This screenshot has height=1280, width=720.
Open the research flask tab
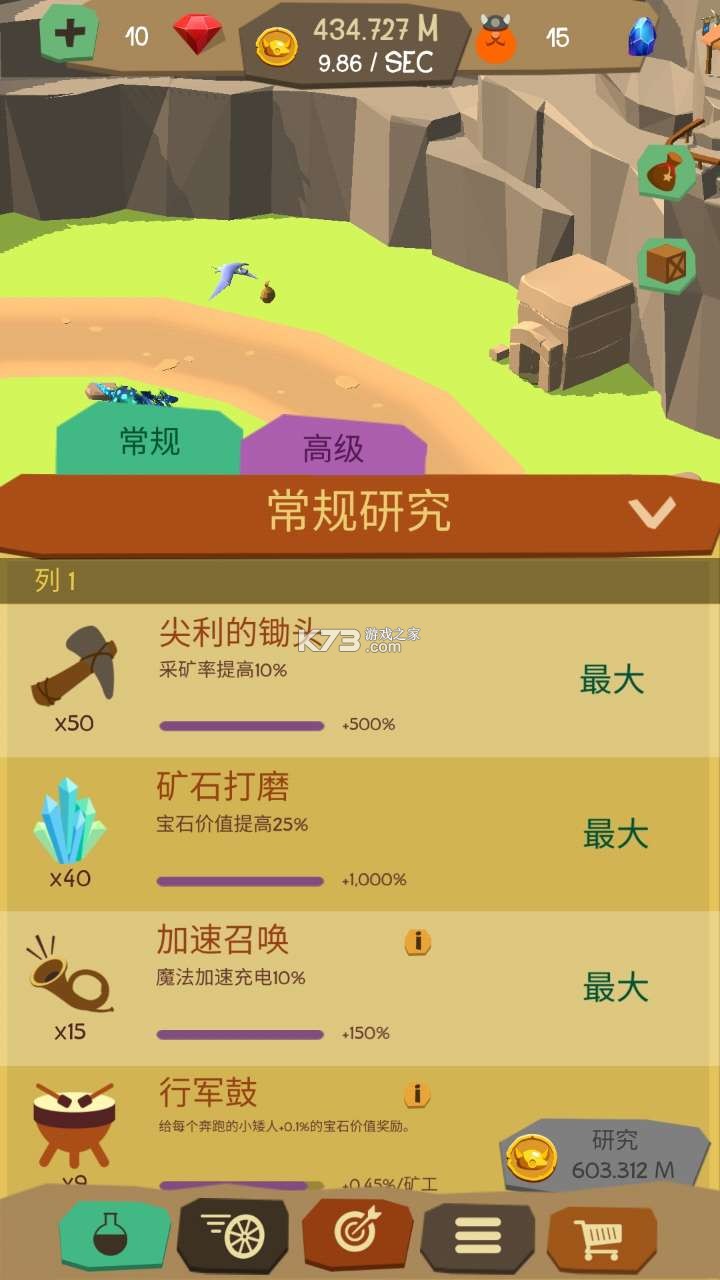(x=113, y=1236)
